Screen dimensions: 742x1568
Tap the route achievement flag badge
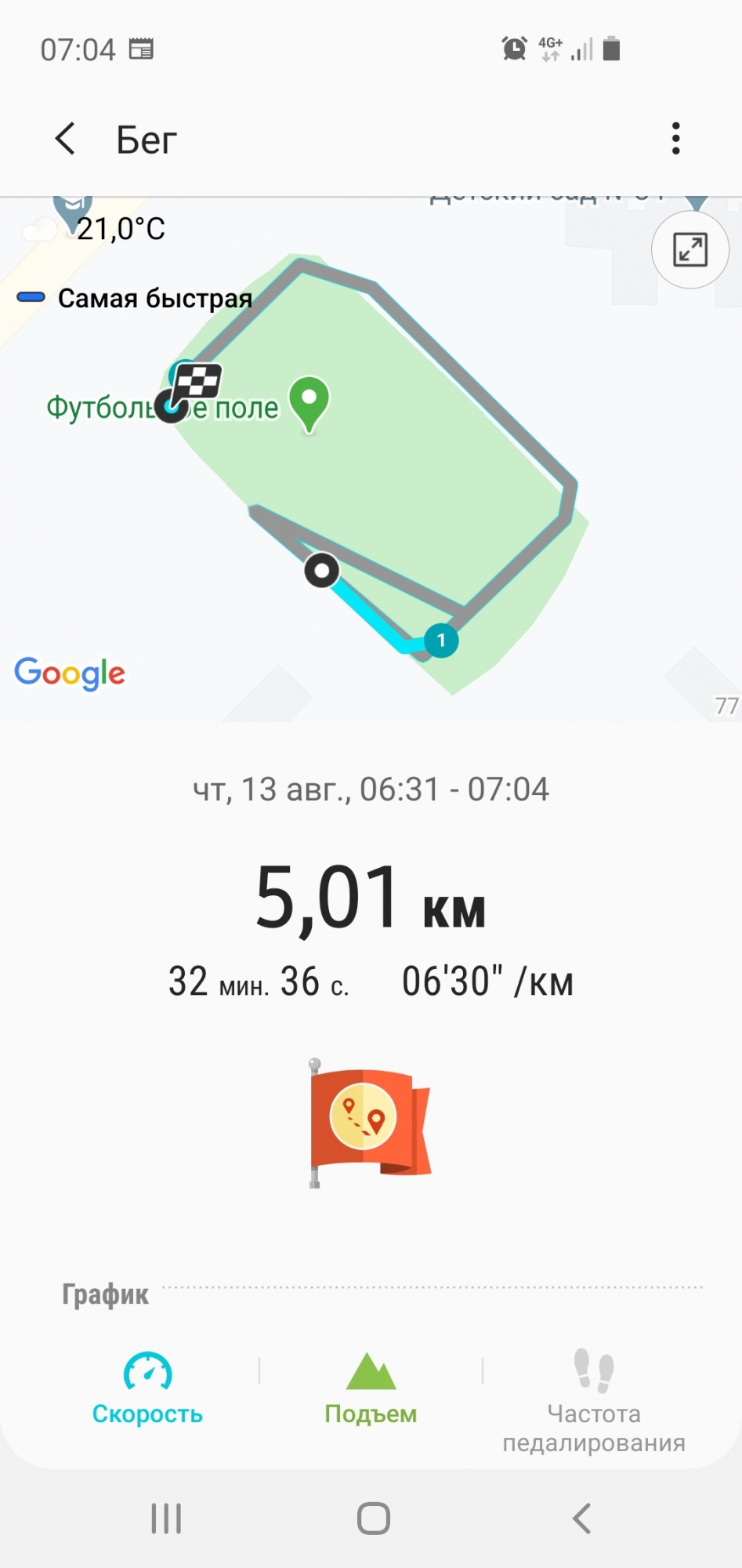click(370, 1123)
